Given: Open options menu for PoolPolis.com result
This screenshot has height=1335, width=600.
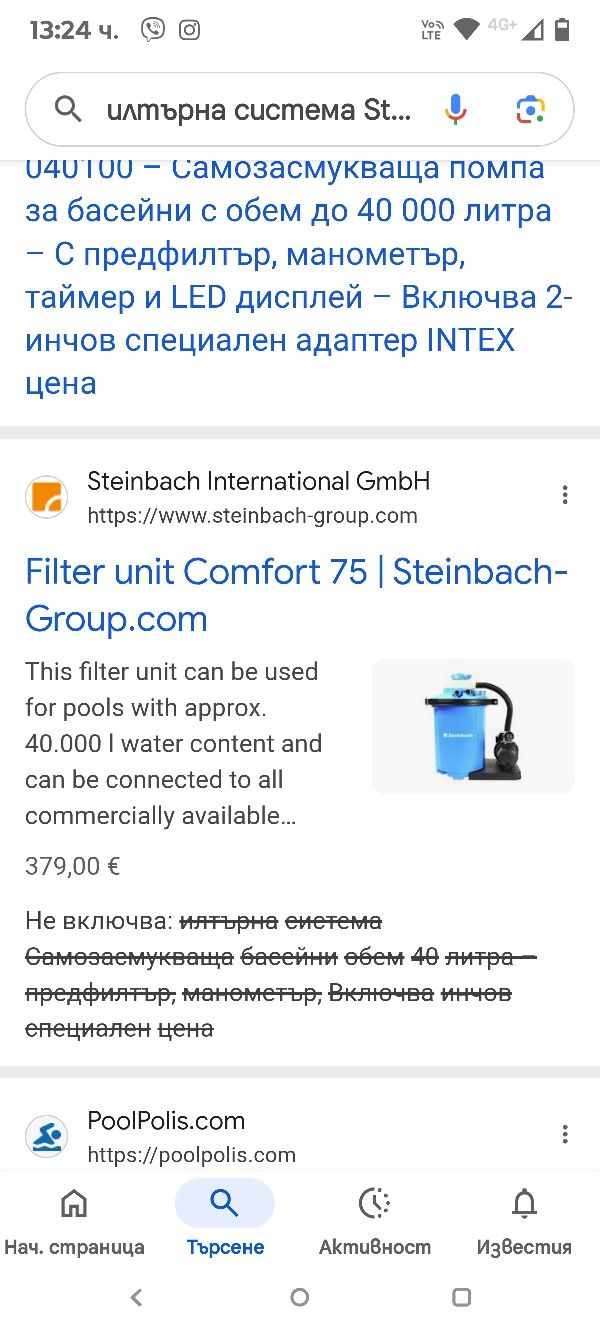Looking at the screenshot, I should coord(565,1134).
